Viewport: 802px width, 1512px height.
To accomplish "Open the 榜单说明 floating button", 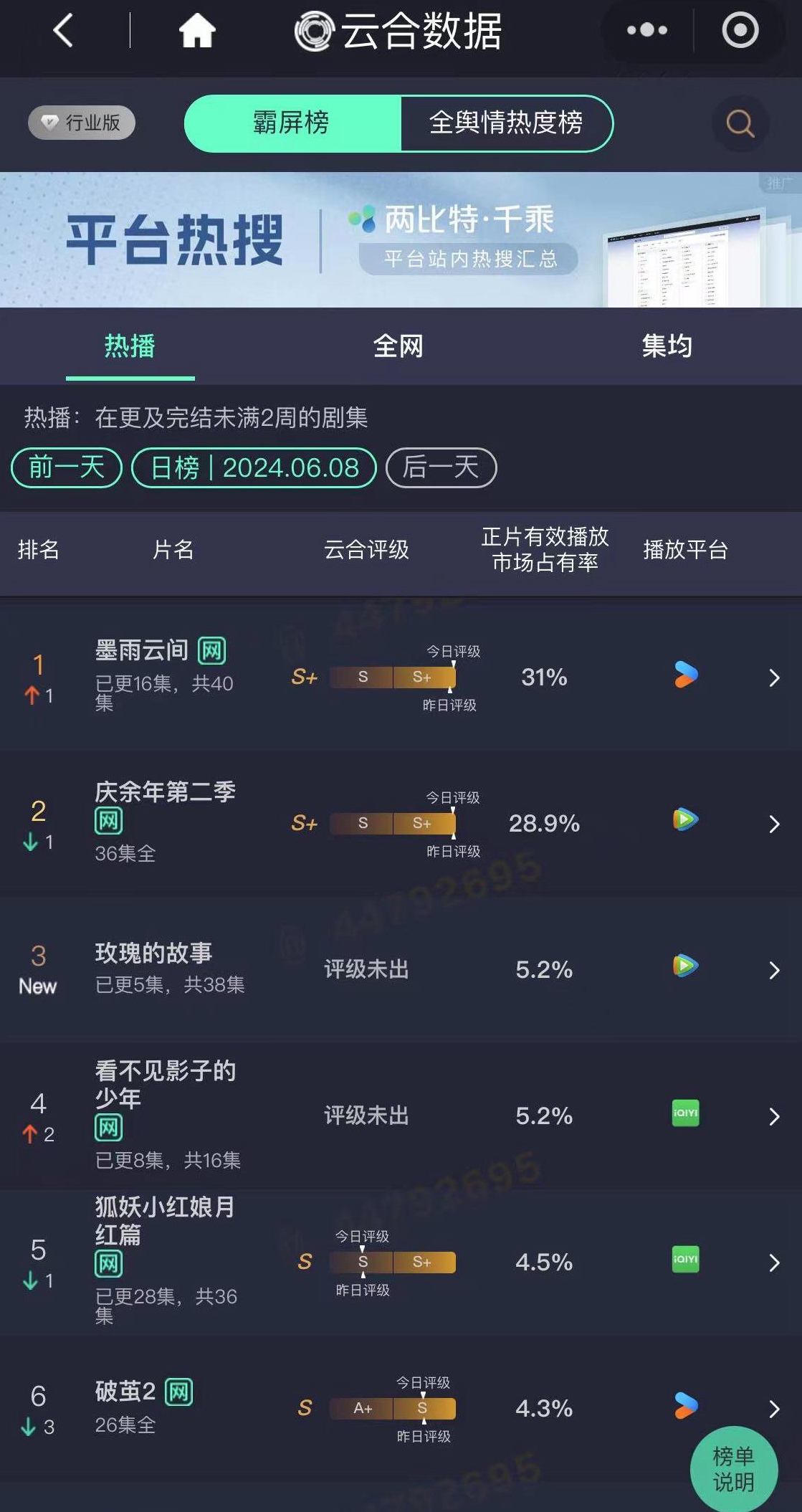I will [733, 1469].
